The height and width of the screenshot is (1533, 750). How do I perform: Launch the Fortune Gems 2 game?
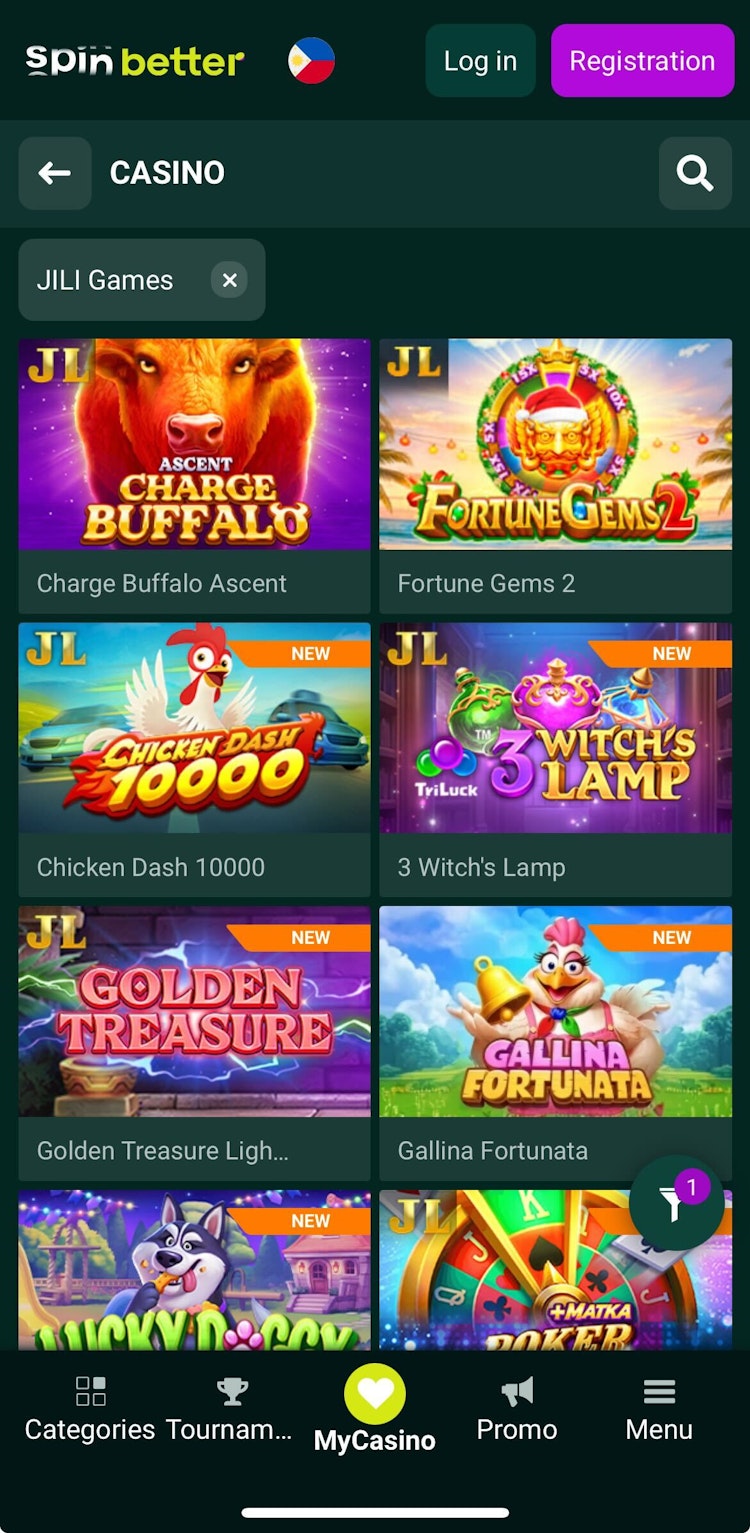click(x=555, y=445)
